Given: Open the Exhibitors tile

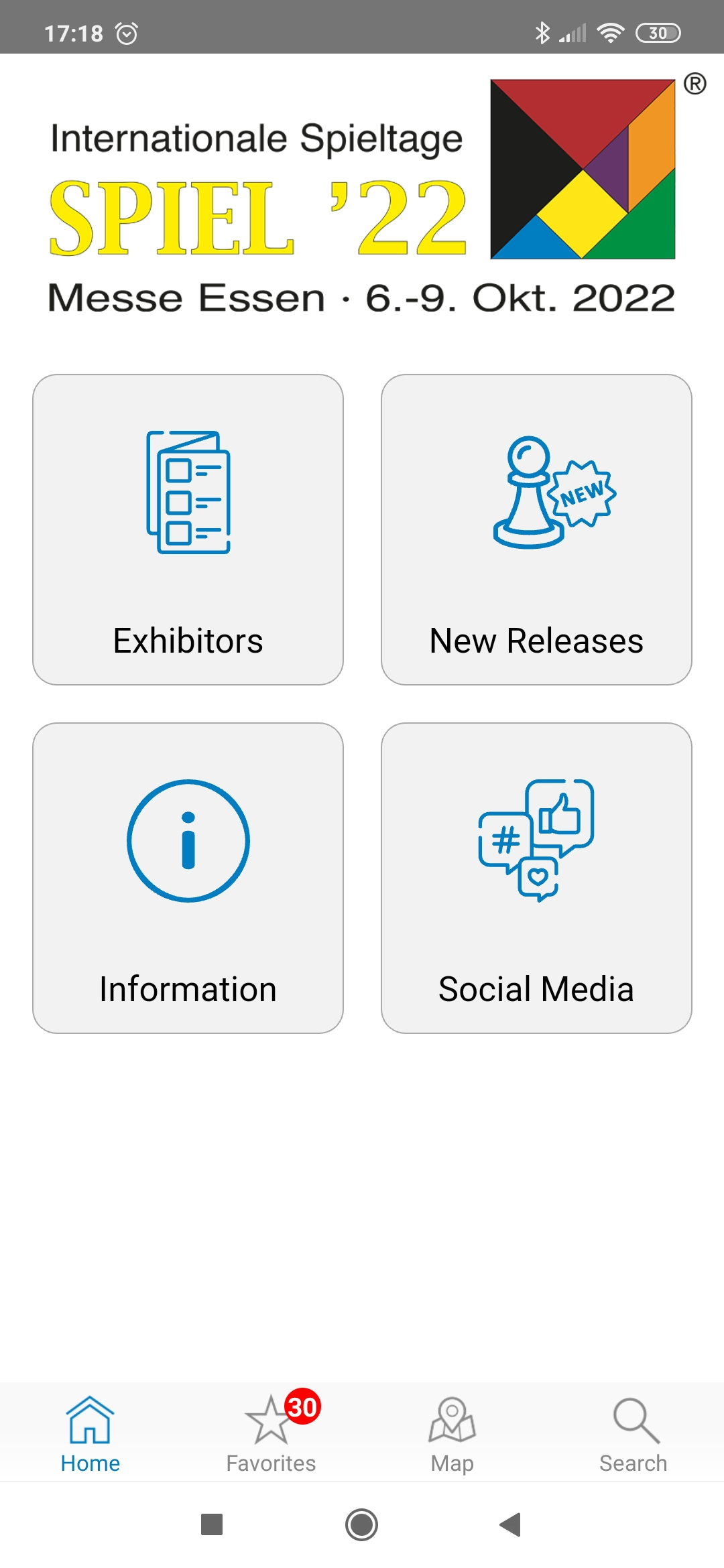Looking at the screenshot, I should click(188, 529).
